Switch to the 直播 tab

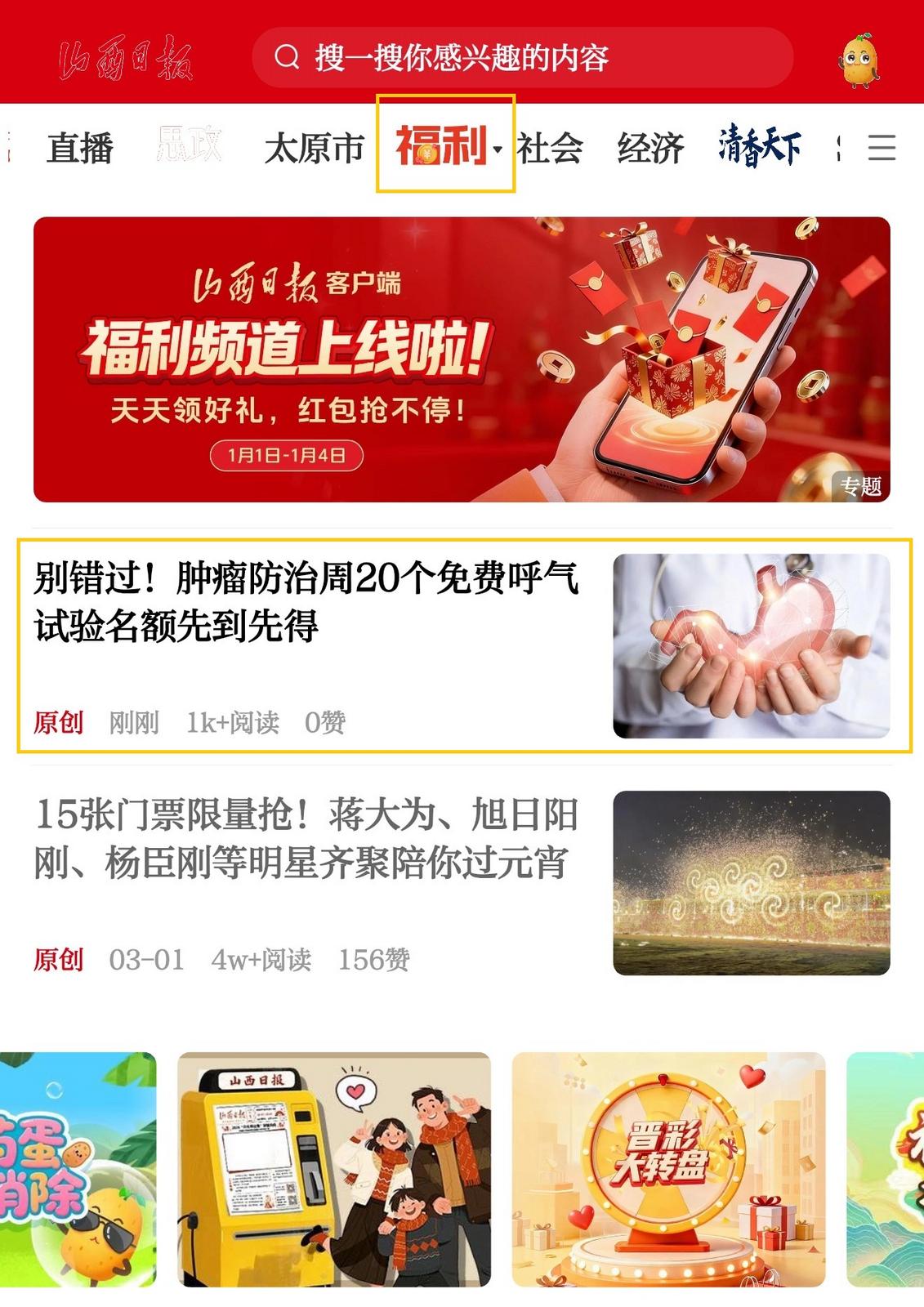click(x=79, y=148)
